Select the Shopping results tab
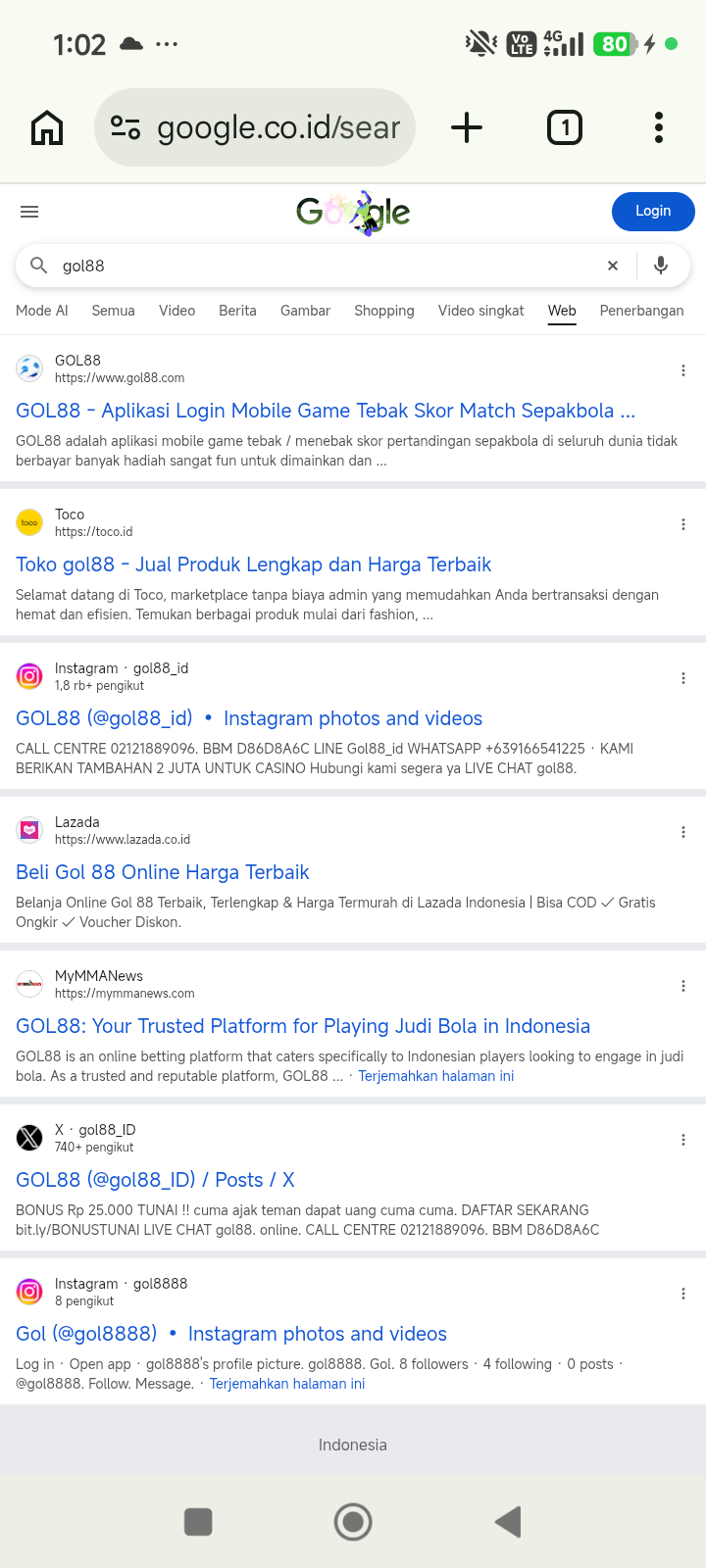 tap(384, 311)
